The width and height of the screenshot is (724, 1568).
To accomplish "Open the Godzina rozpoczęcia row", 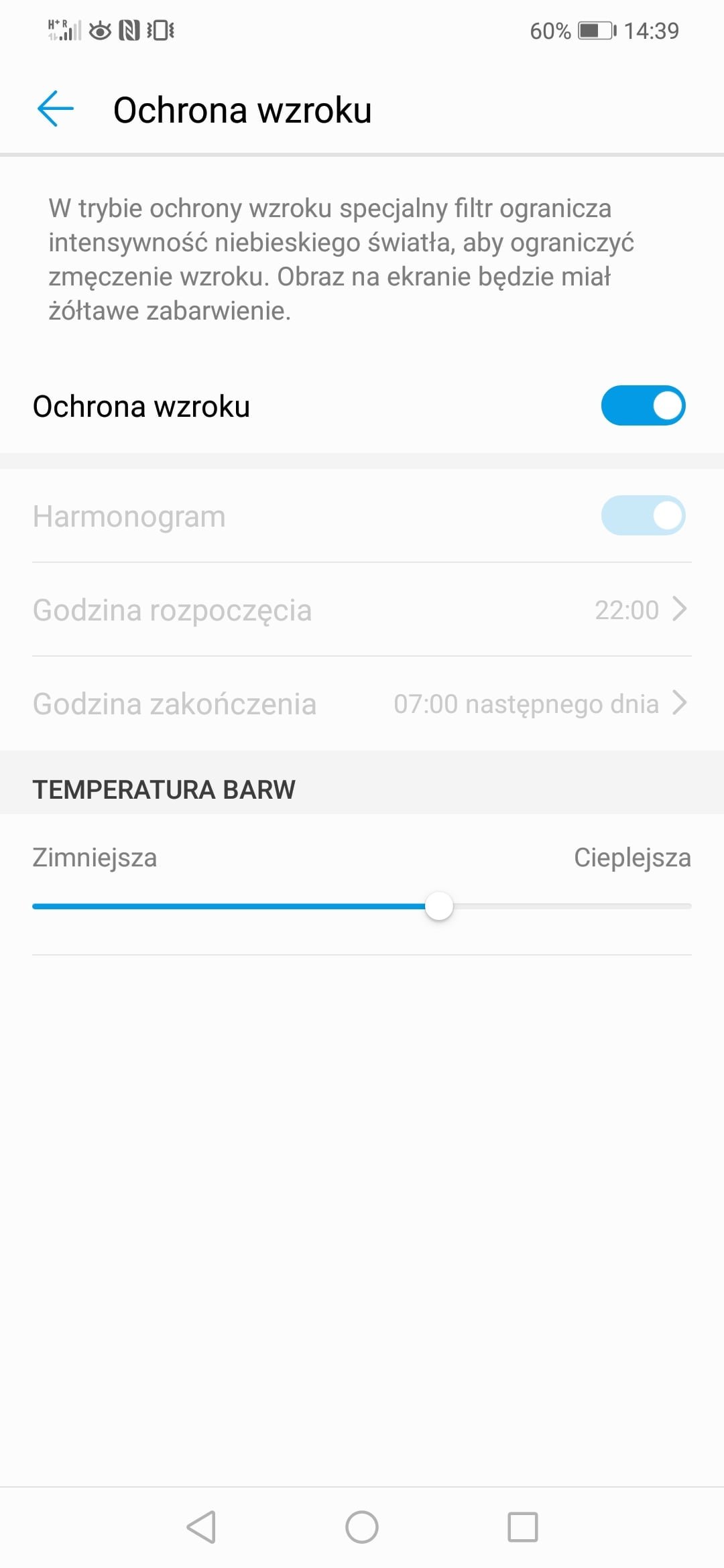I will pyautogui.click(x=362, y=610).
